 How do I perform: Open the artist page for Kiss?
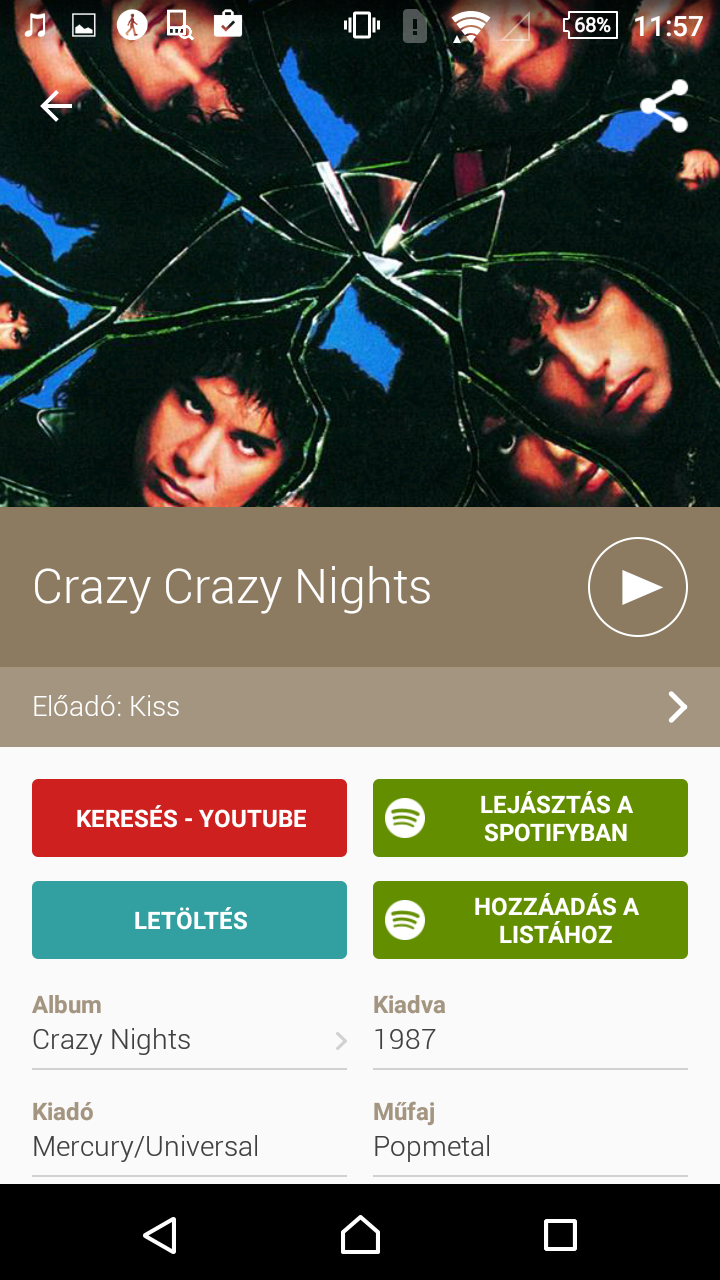[360, 707]
